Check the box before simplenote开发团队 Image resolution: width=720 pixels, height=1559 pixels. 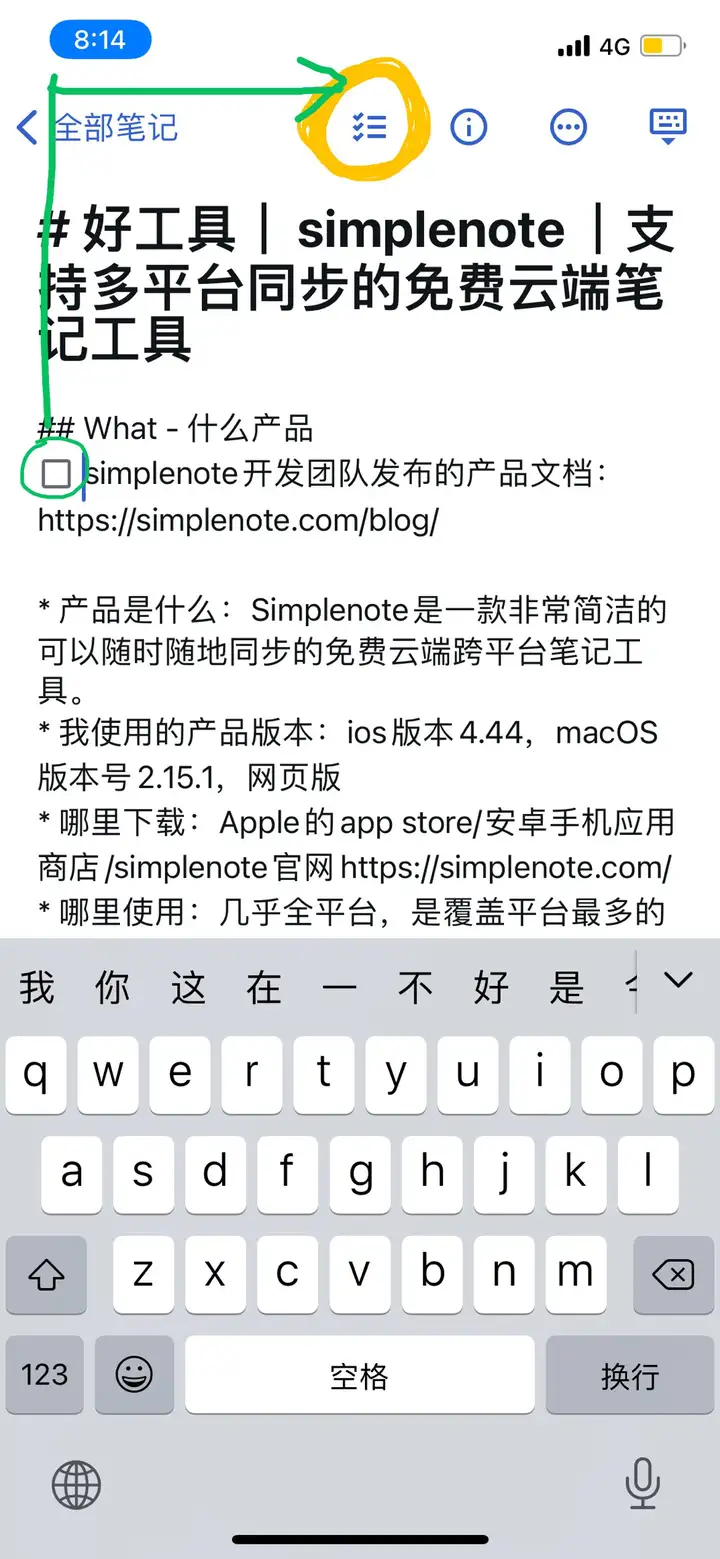pos(57,474)
